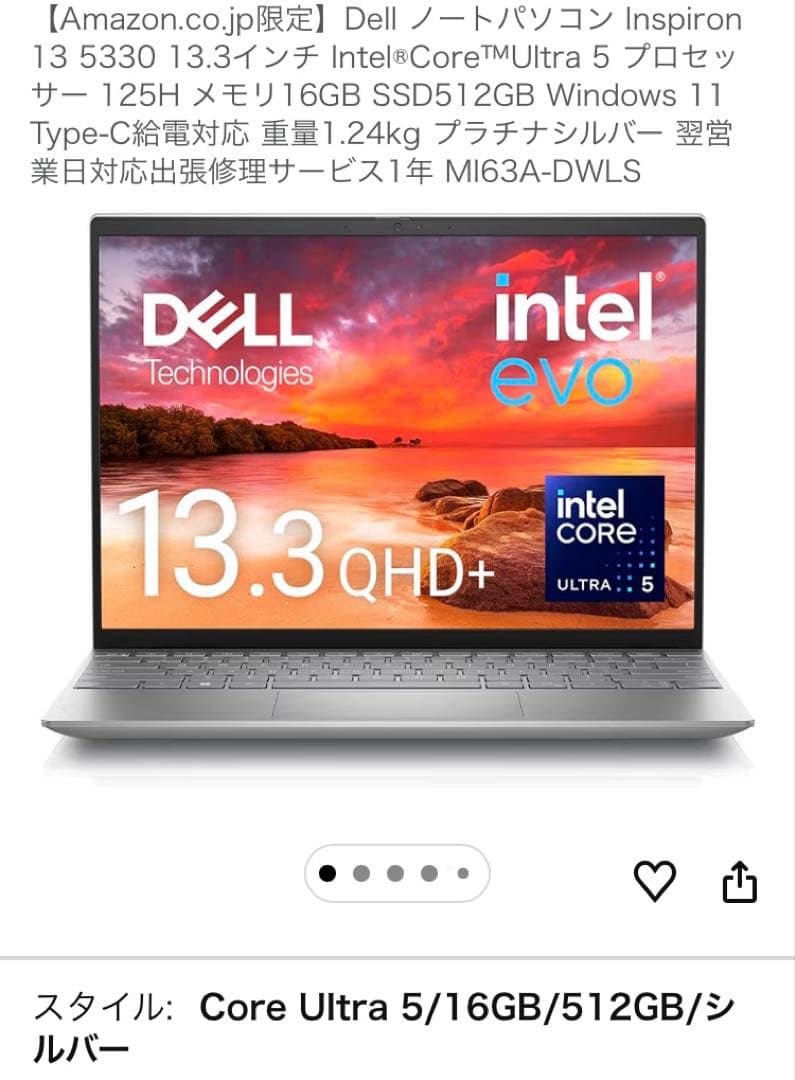Image resolution: width=795 pixels, height=1080 pixels.
Task: Add the Dell laptop to wishlist
Action: (656, 881)
